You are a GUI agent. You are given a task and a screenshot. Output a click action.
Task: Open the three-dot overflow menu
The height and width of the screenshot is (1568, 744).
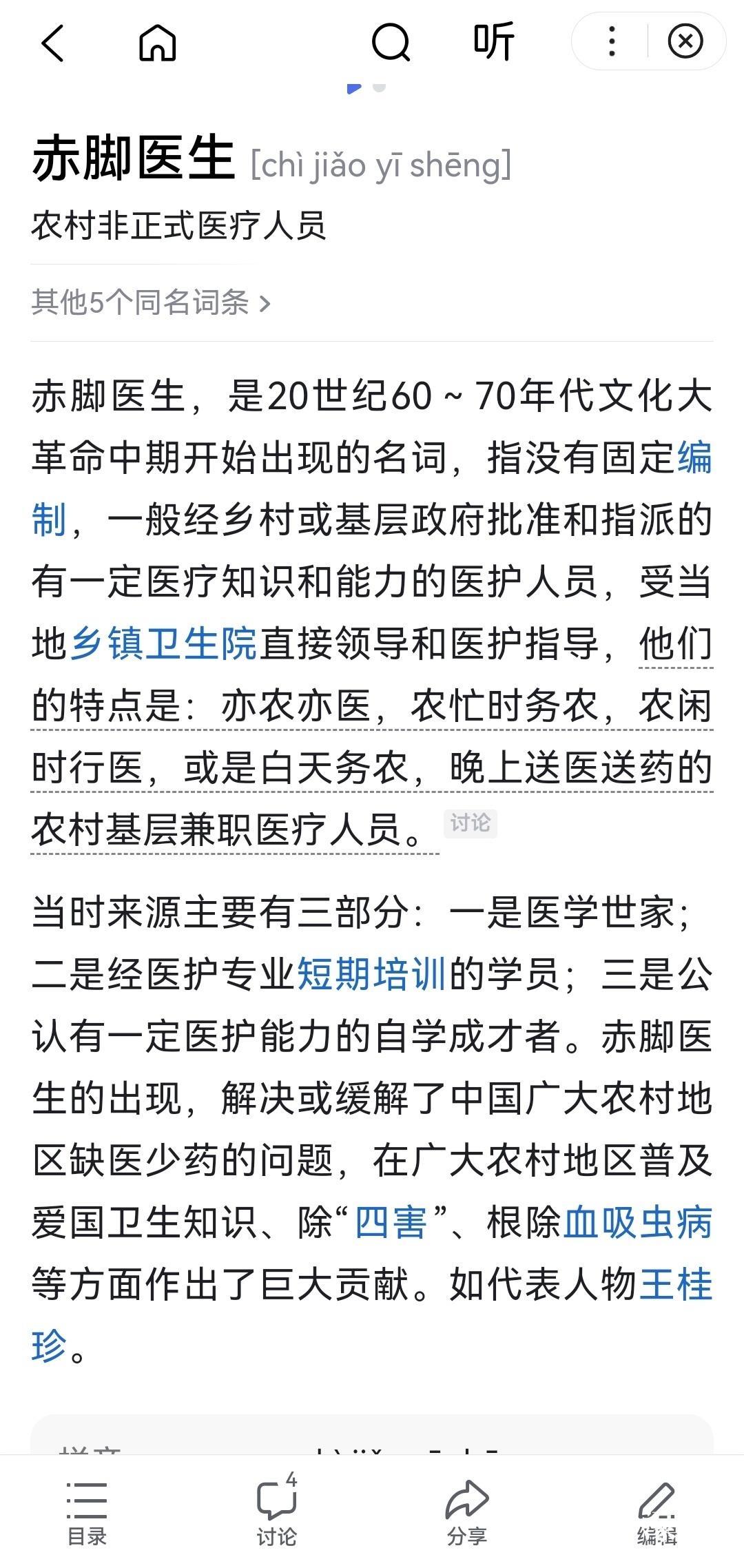612,42
